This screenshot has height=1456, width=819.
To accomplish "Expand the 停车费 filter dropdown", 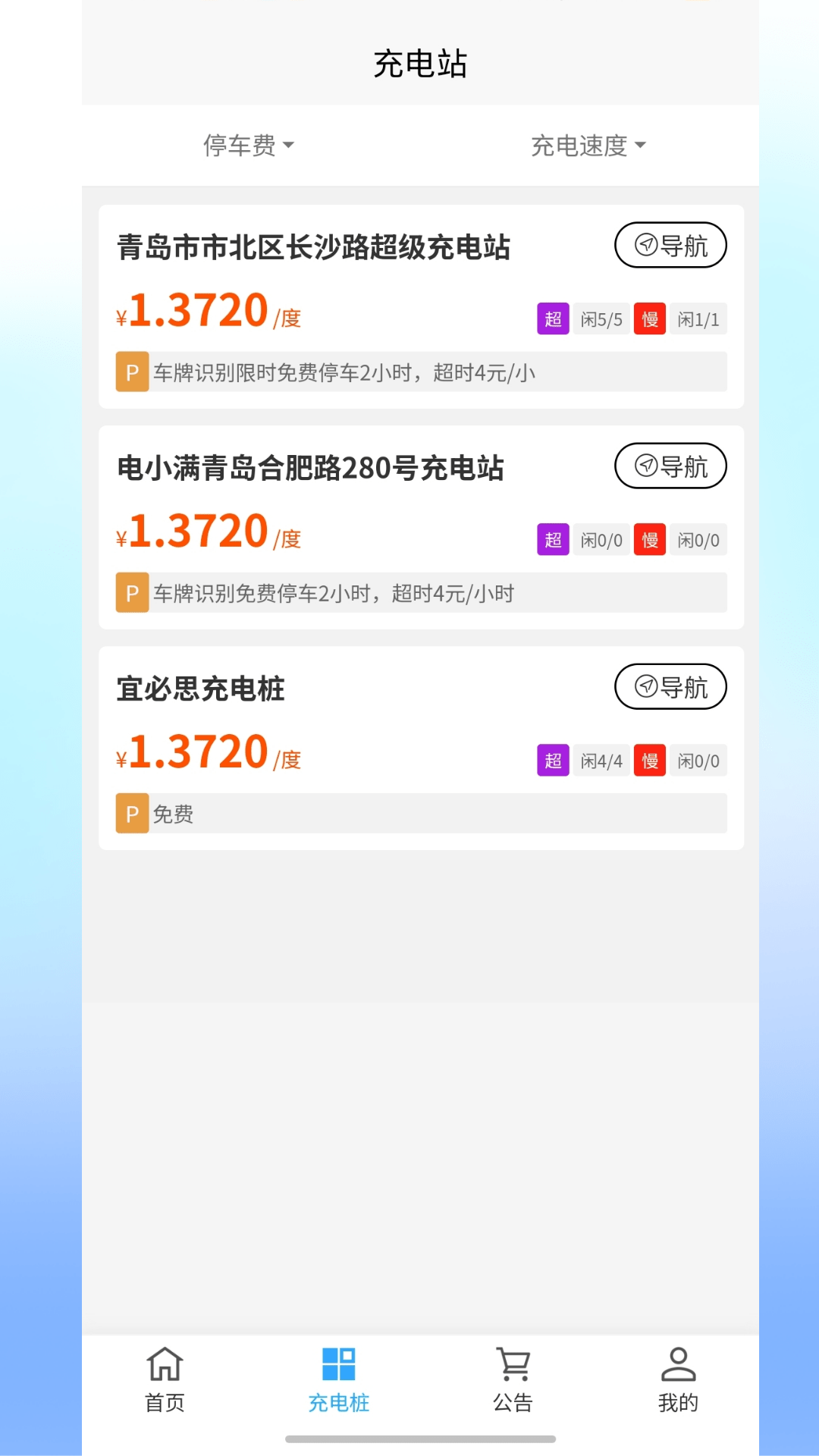I will [x=248, y=145].
